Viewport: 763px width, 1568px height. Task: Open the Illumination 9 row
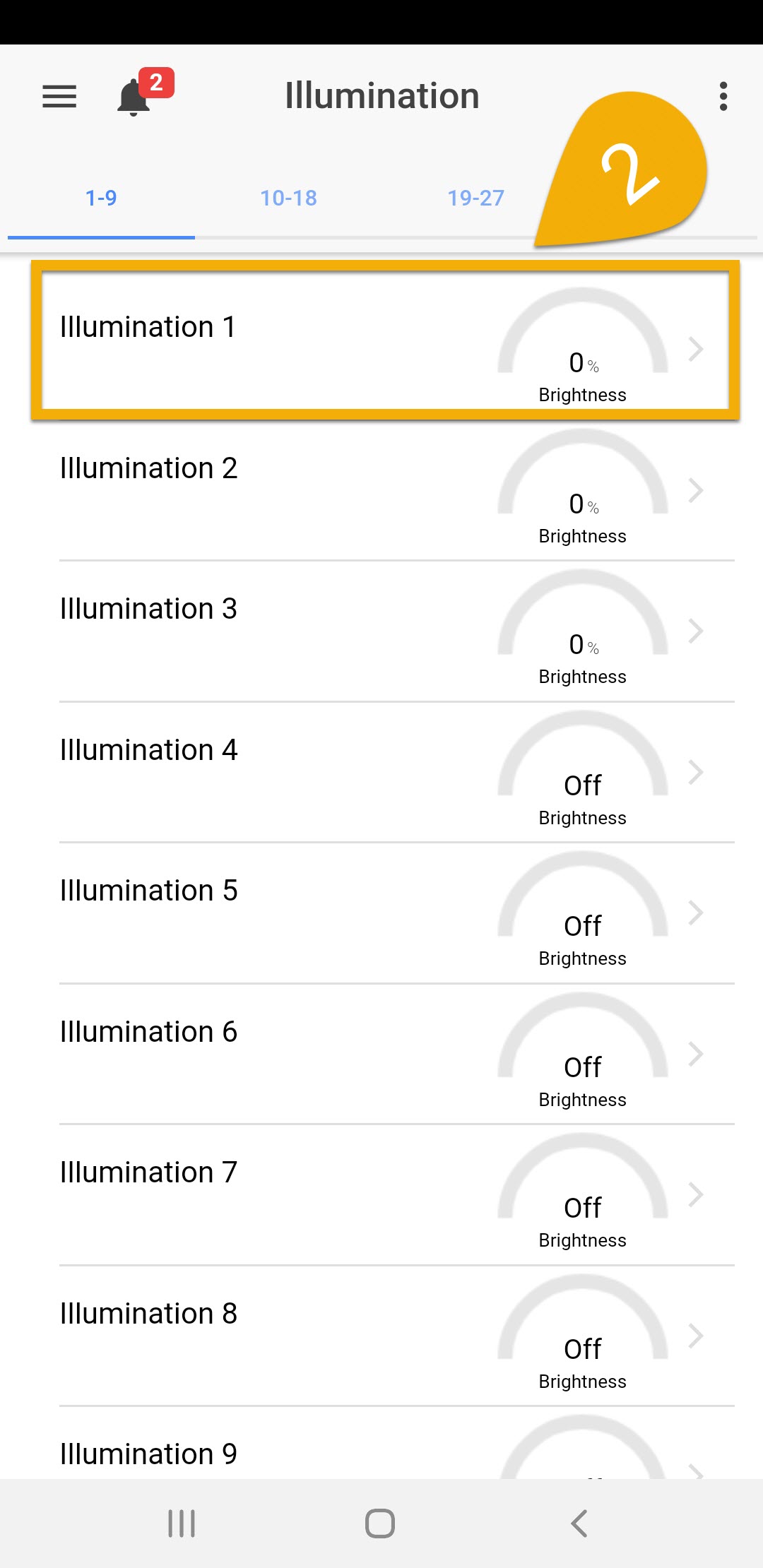385,1443
